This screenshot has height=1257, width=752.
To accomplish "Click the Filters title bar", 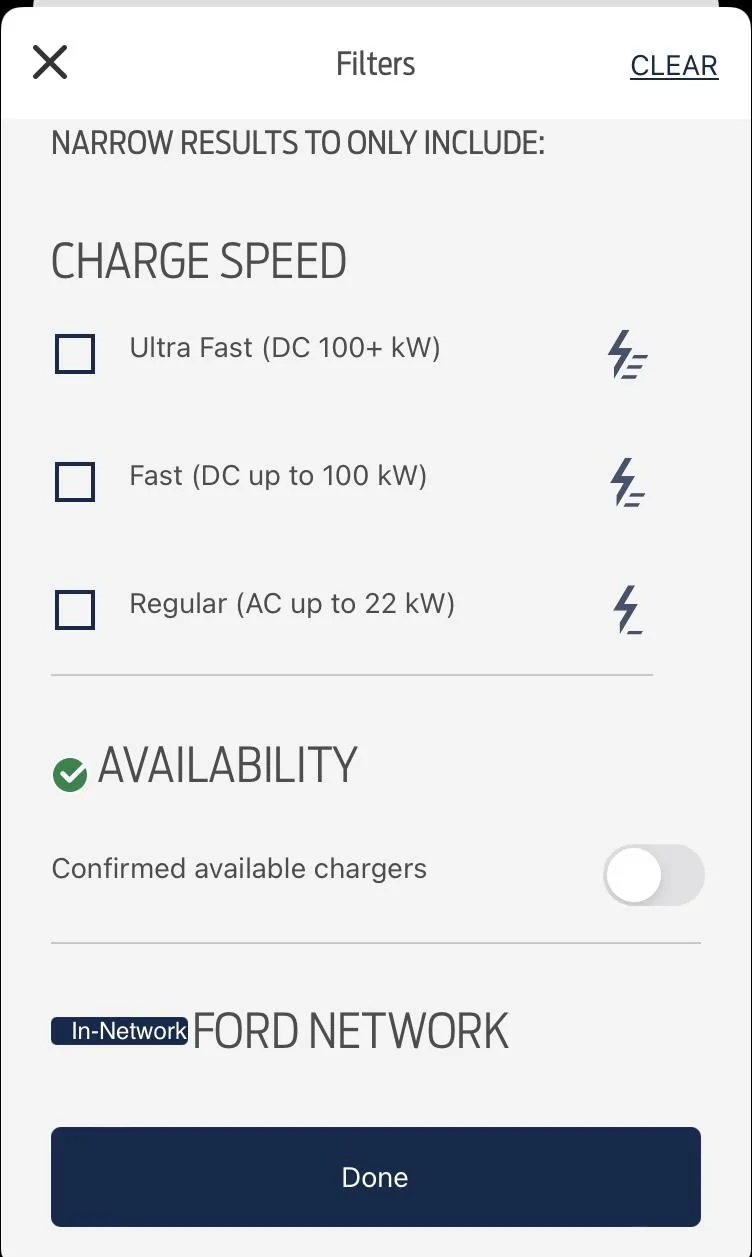I will coord(375,63).
